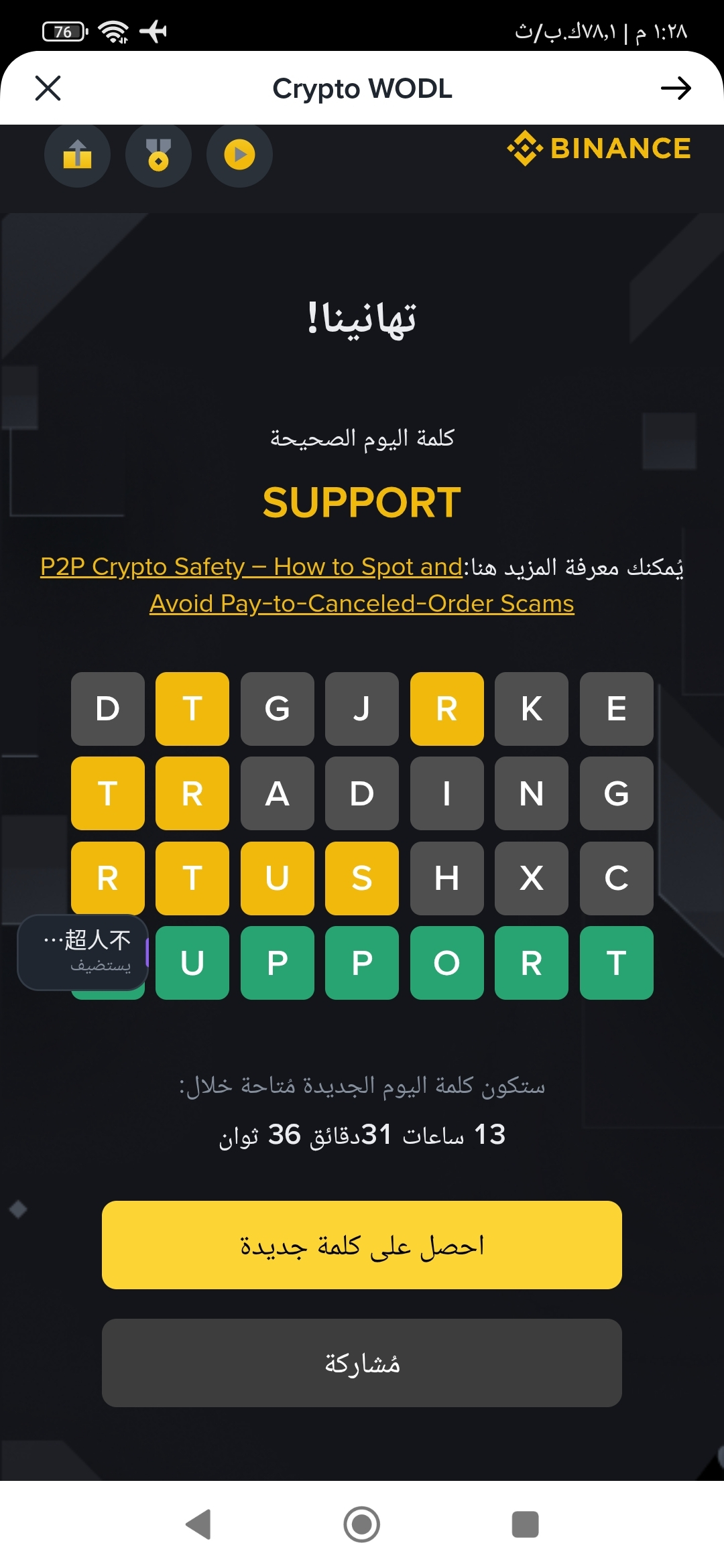The image size is (724, 1568).
Task: Open the floating live stream bubble
Action: 83,952
